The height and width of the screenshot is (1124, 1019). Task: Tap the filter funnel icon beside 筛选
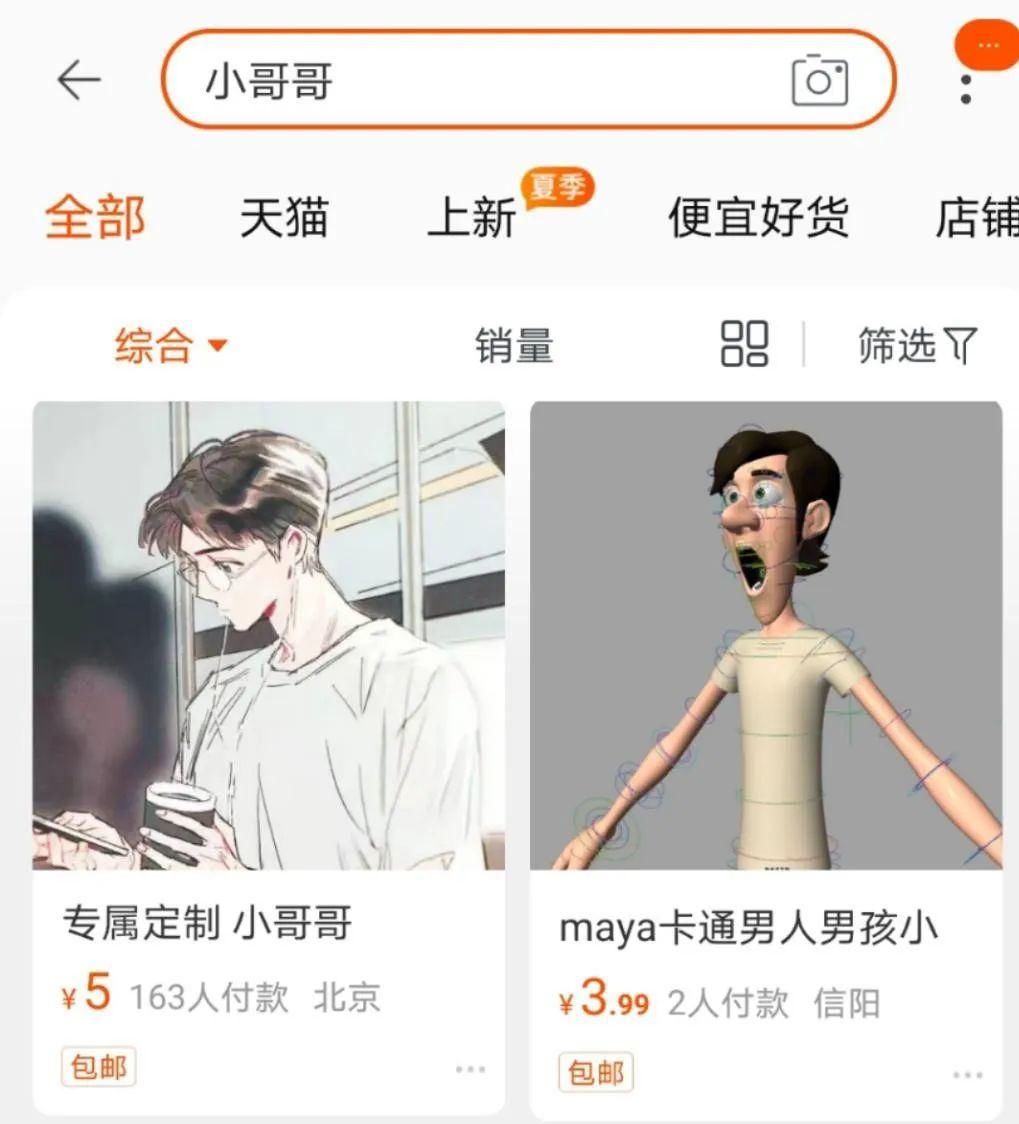(x=963, y=344)
